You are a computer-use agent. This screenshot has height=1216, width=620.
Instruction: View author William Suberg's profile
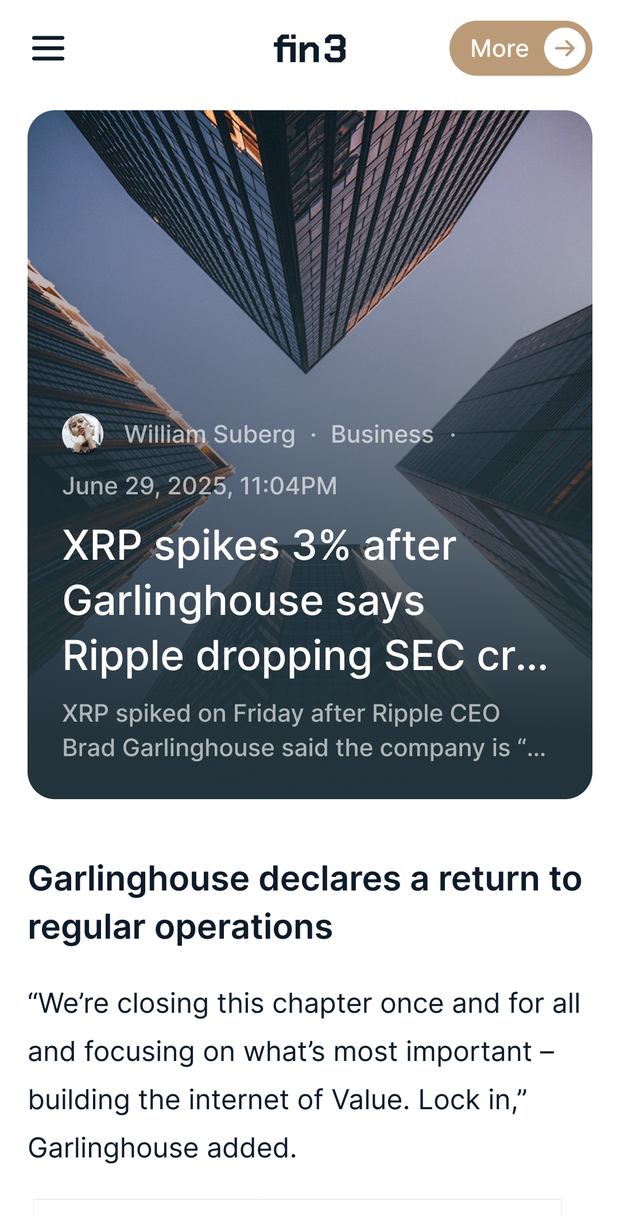[209, 434]
